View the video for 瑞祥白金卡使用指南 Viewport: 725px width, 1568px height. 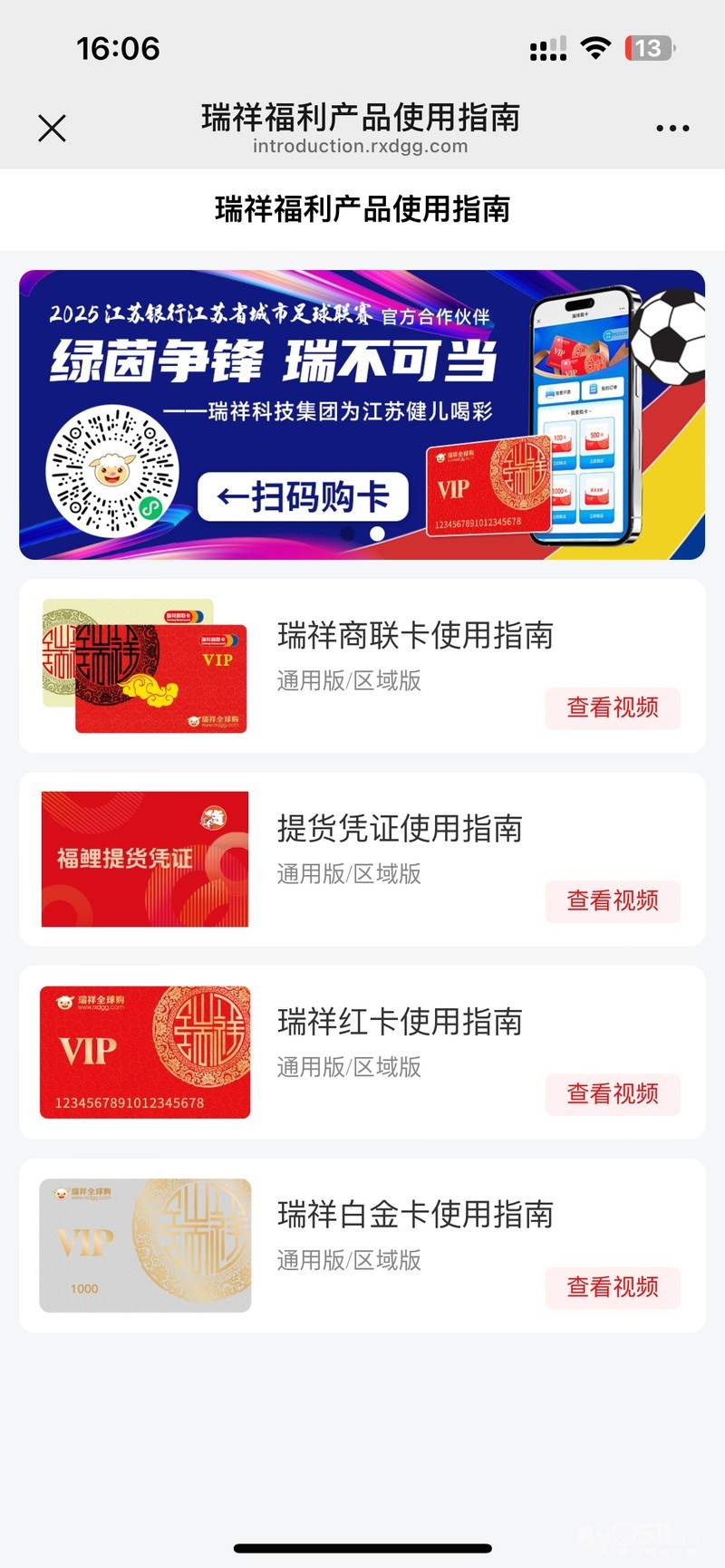613,1286
